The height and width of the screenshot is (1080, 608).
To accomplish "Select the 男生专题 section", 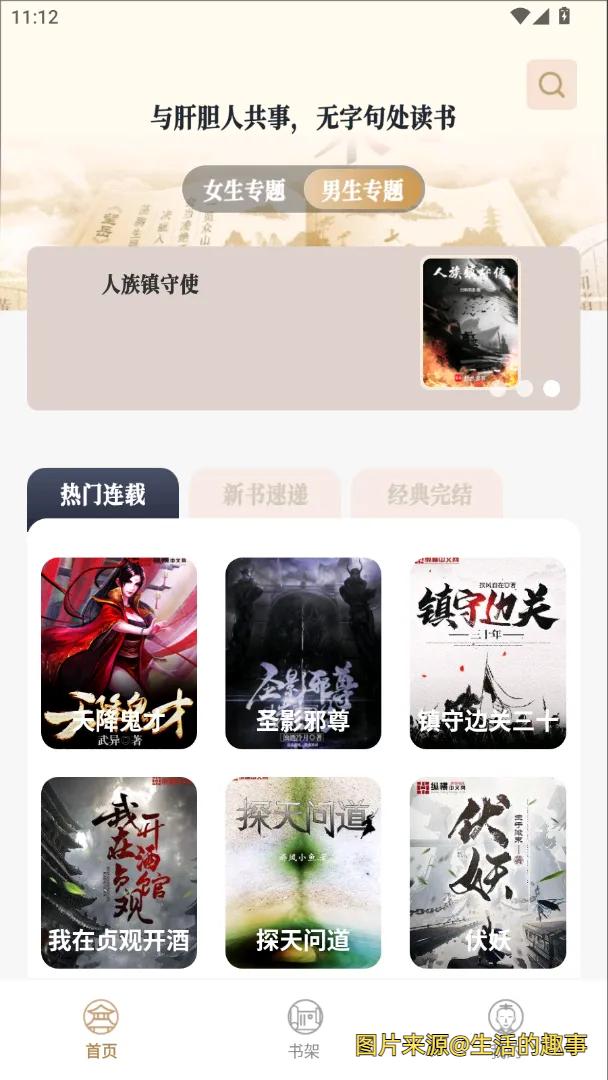I will [x=362, y=190].
